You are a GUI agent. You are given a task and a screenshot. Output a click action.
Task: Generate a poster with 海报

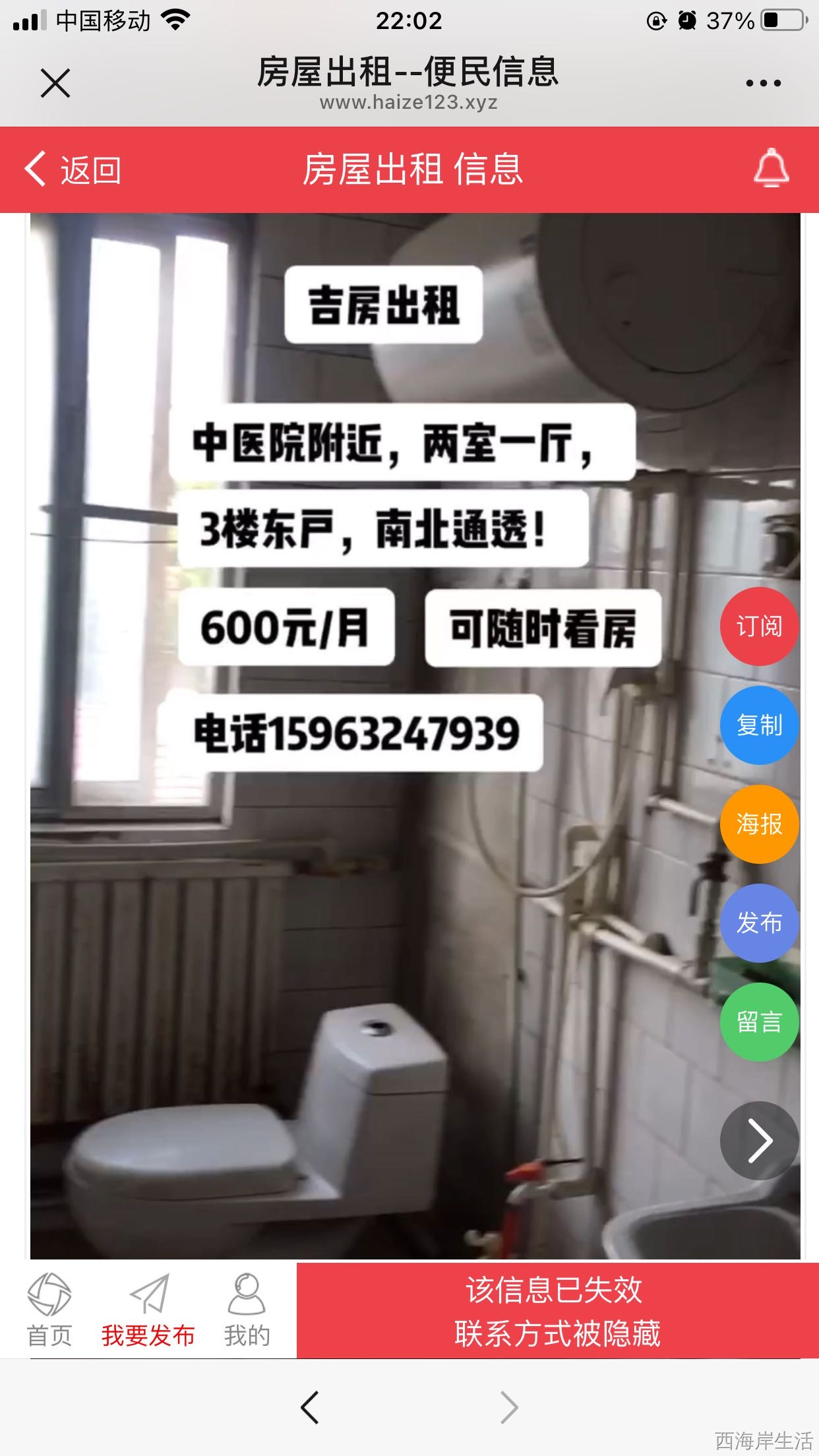pos(759,824)
